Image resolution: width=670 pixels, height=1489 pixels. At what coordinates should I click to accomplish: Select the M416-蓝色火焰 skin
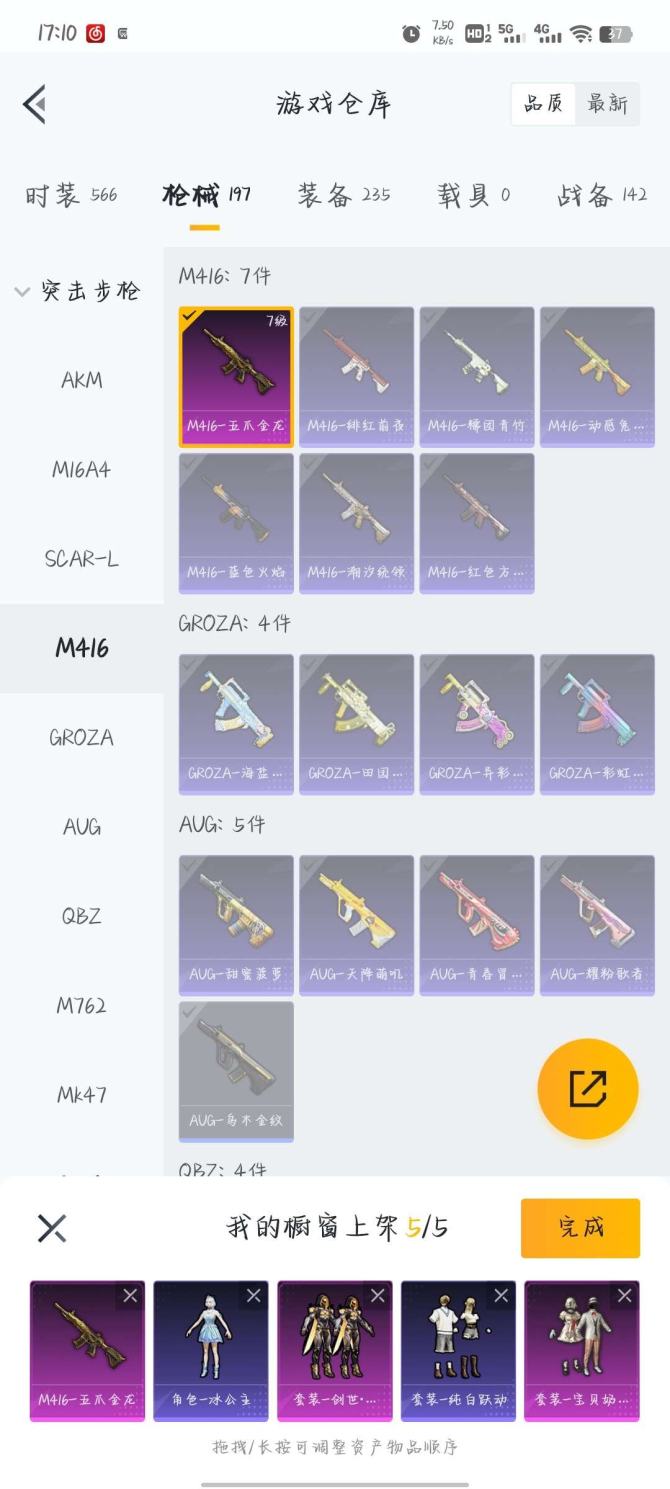(236, 522)
